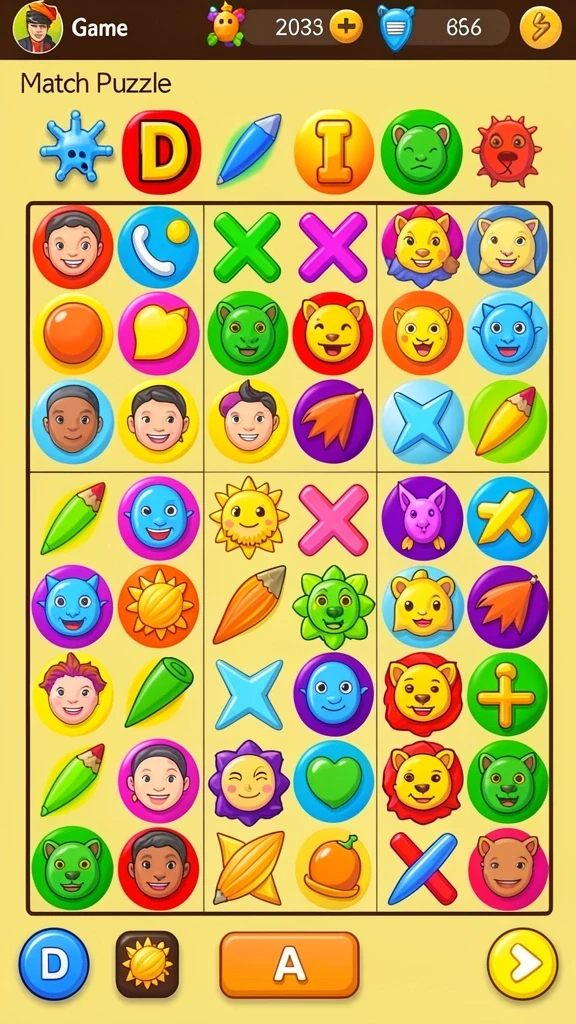The width and height of the screenshot is (576, 1024).
Task: Tap the purple cat face tile
Action: point(423,518)
